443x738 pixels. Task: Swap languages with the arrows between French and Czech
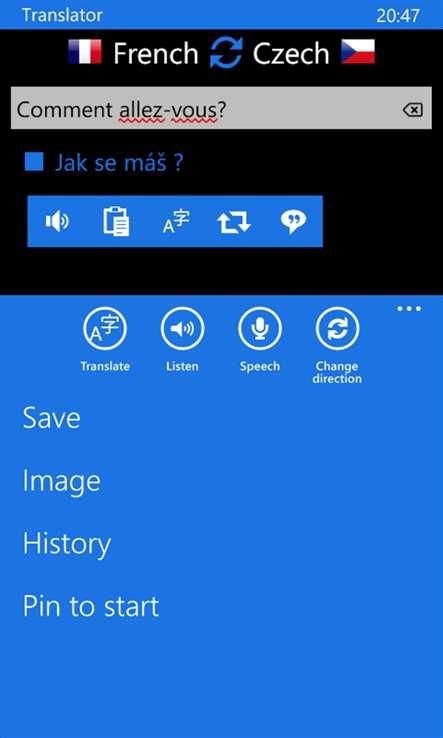pyautogui.click(x=226, y=52)
